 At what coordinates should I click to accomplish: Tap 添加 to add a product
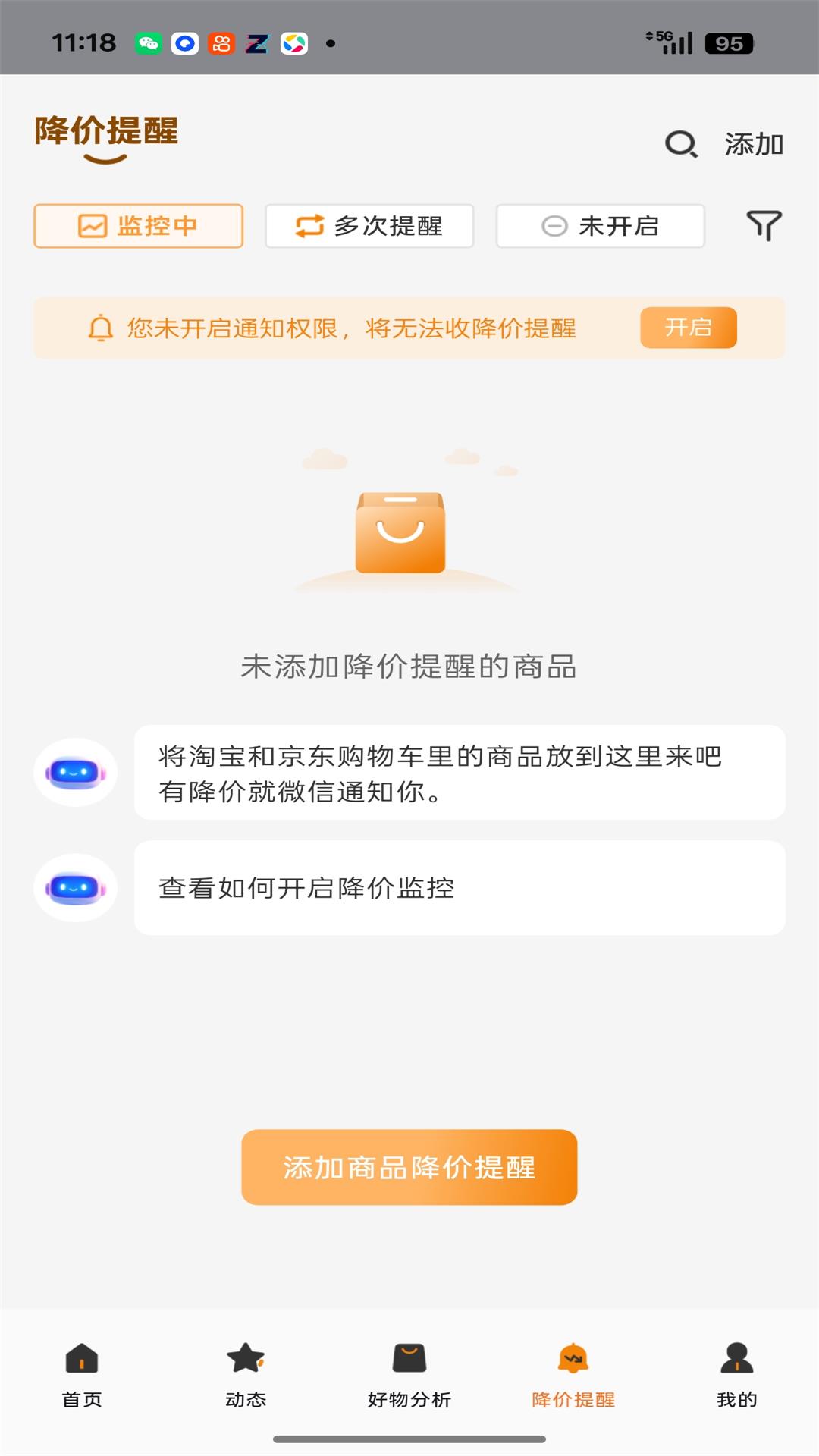pos(753,144)
